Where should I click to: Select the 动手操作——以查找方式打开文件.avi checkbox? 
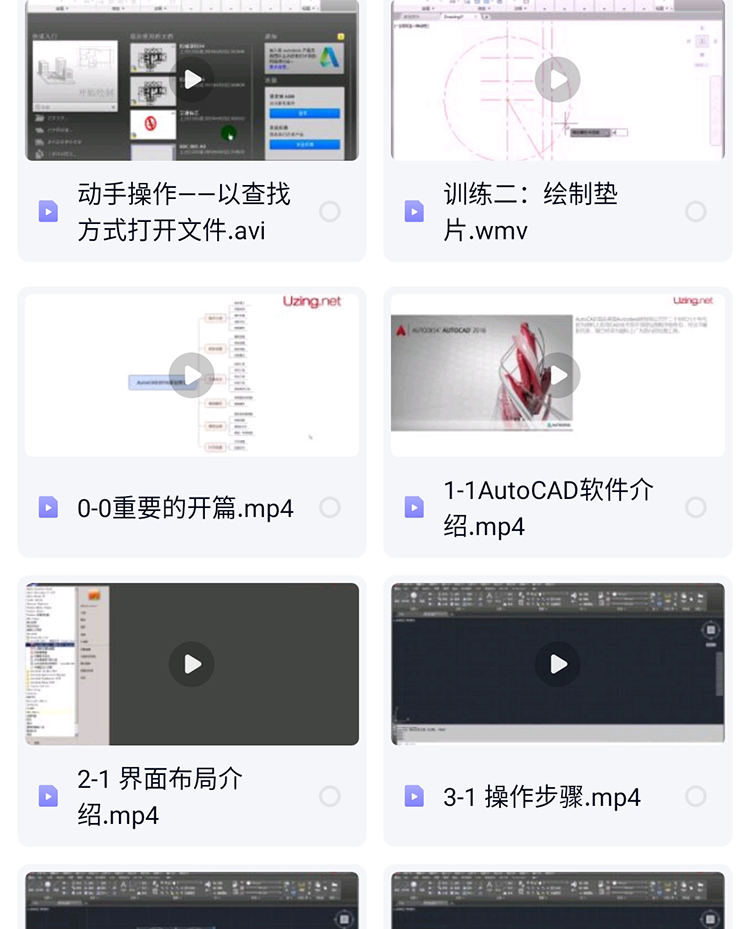click(330, 212)
